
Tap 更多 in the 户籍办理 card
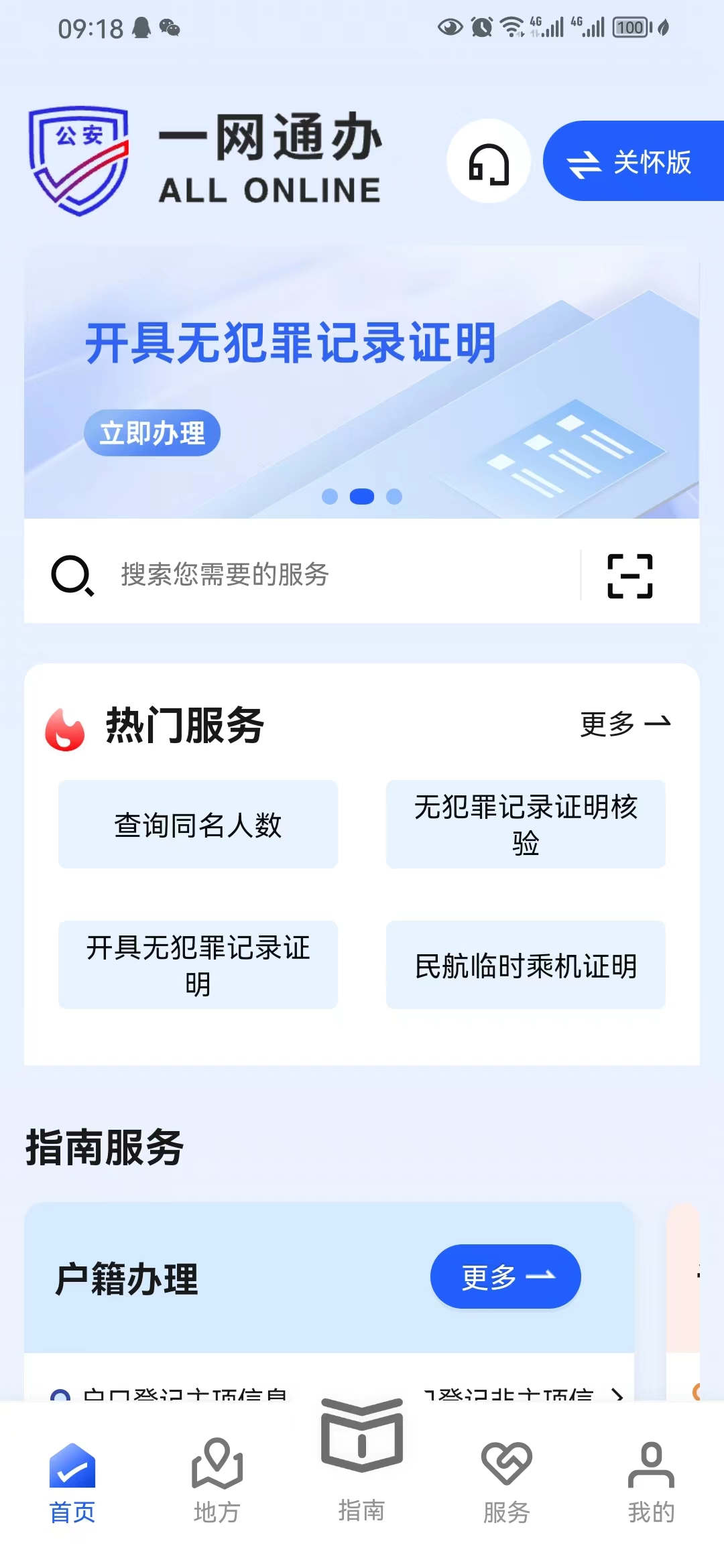coord(505,1277)
